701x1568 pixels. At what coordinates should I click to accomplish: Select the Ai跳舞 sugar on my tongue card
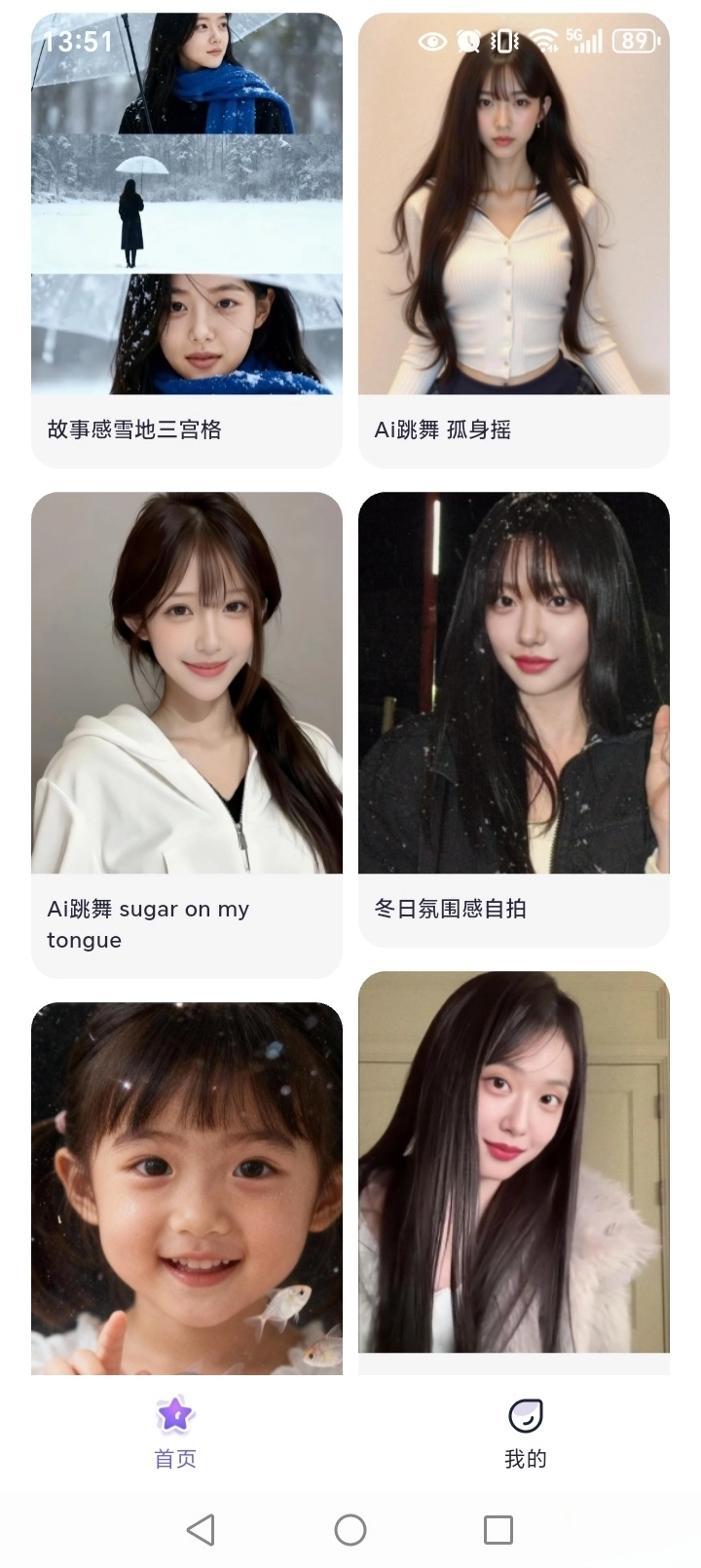[x=187, y=730]
